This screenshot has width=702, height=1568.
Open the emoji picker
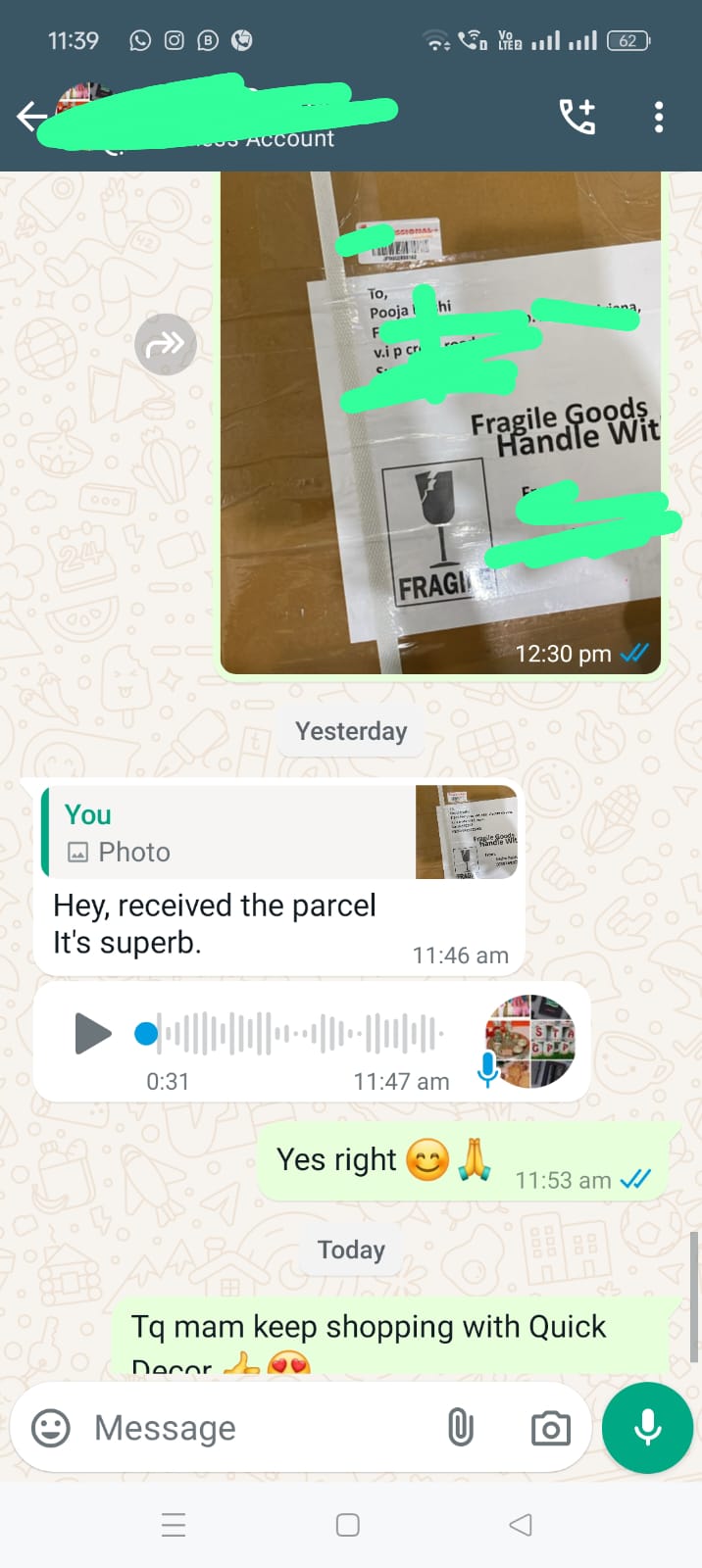[51, 1428]
